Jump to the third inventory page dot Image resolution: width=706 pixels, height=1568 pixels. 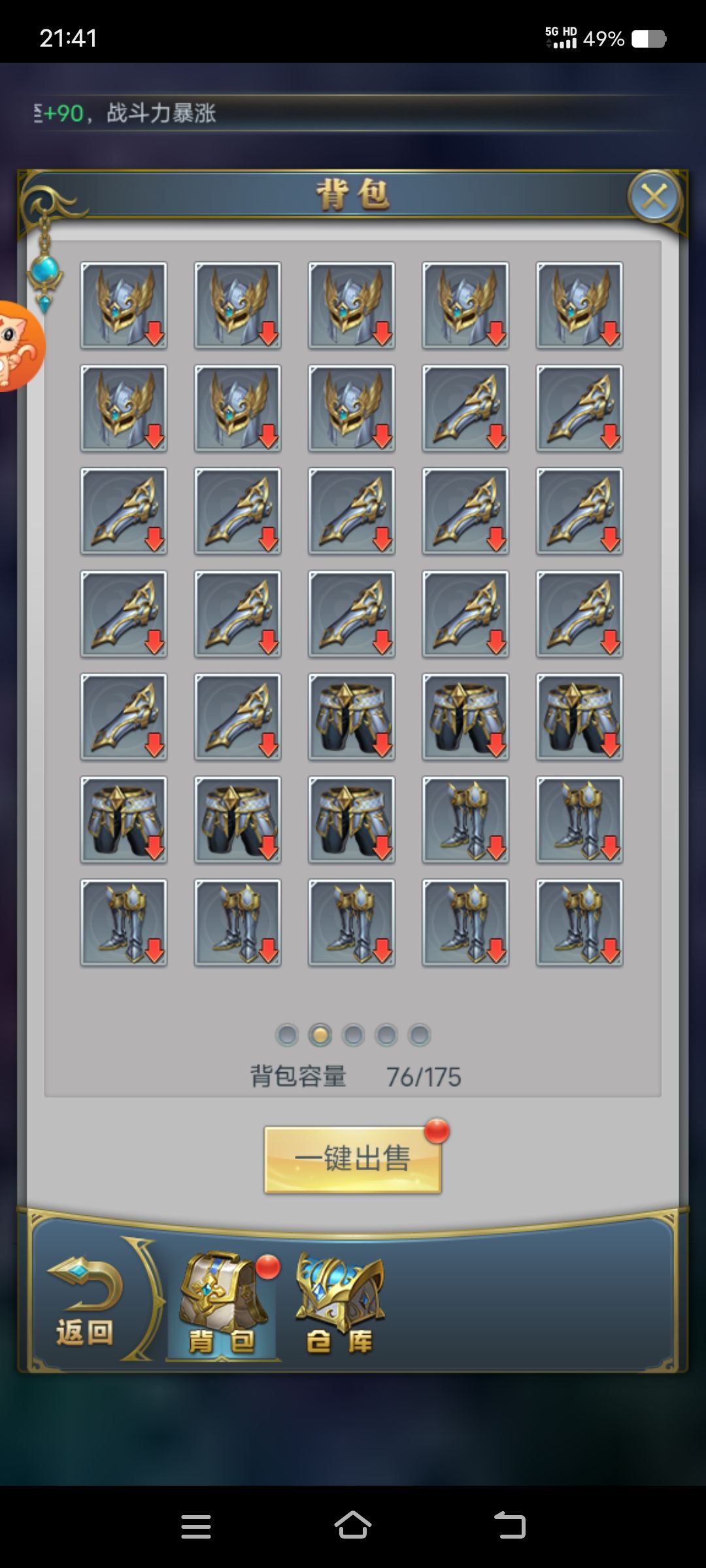[353, 1035]
